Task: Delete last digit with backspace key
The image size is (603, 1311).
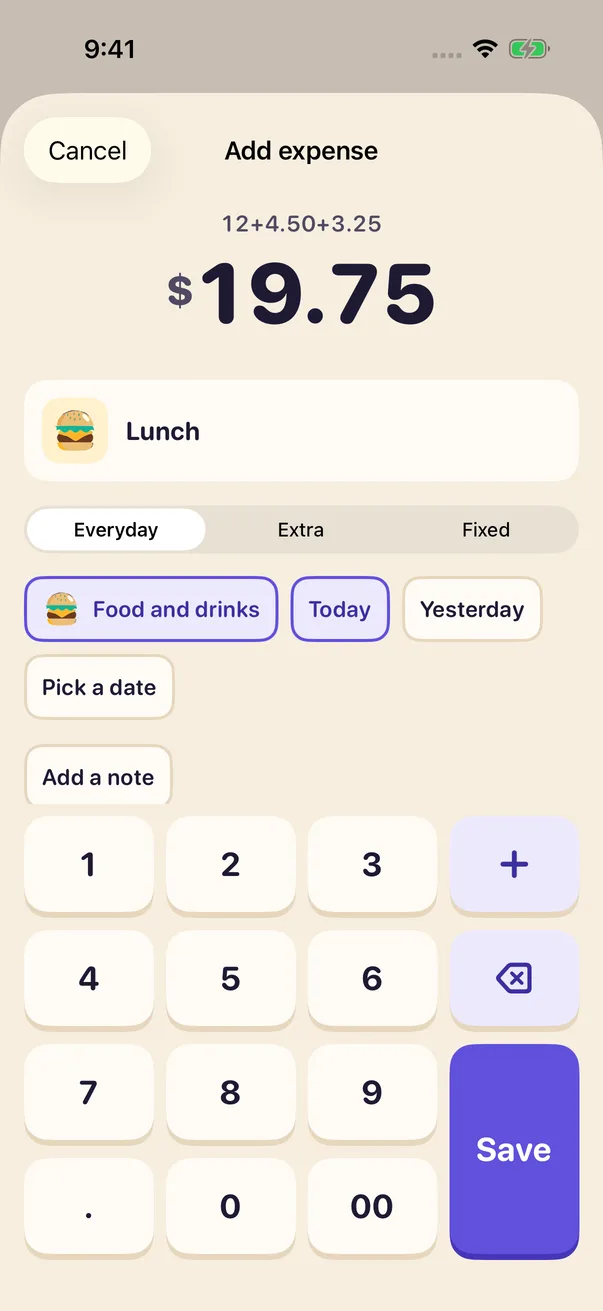Action: coord(514,979)
